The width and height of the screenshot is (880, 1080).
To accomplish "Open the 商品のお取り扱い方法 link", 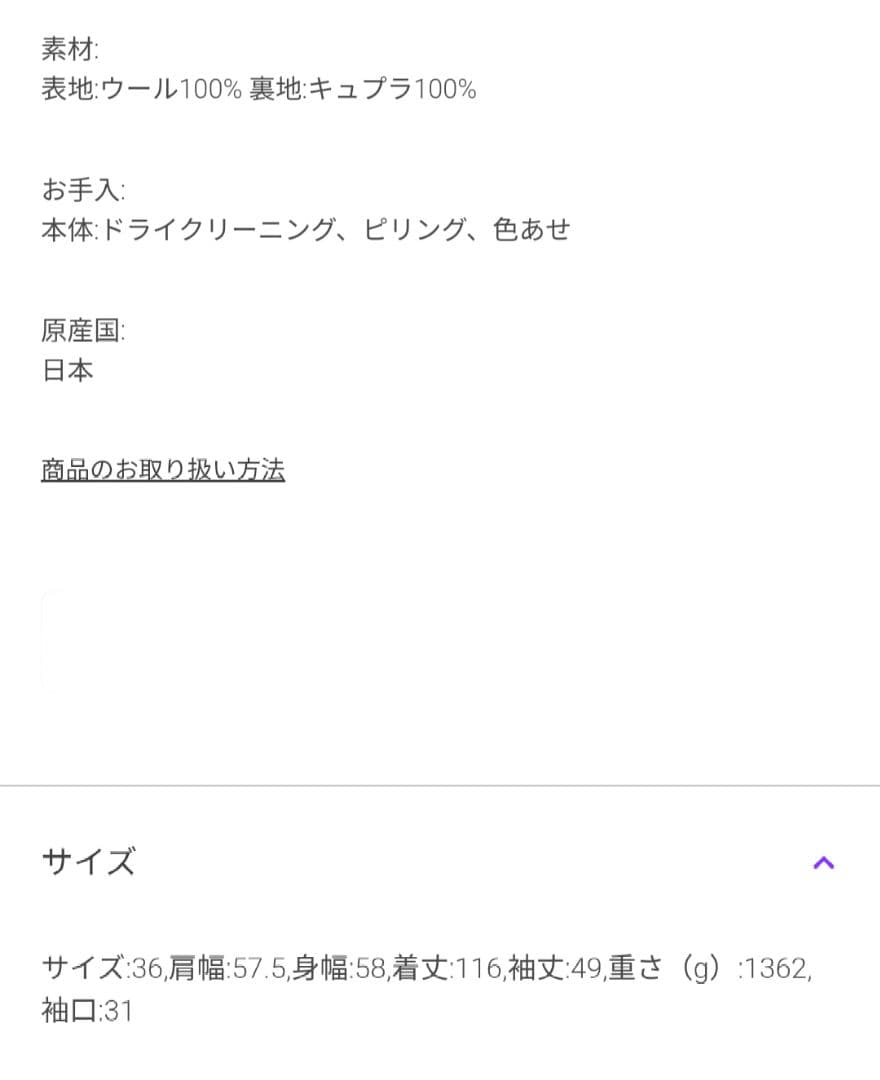I will coord(162,468).
